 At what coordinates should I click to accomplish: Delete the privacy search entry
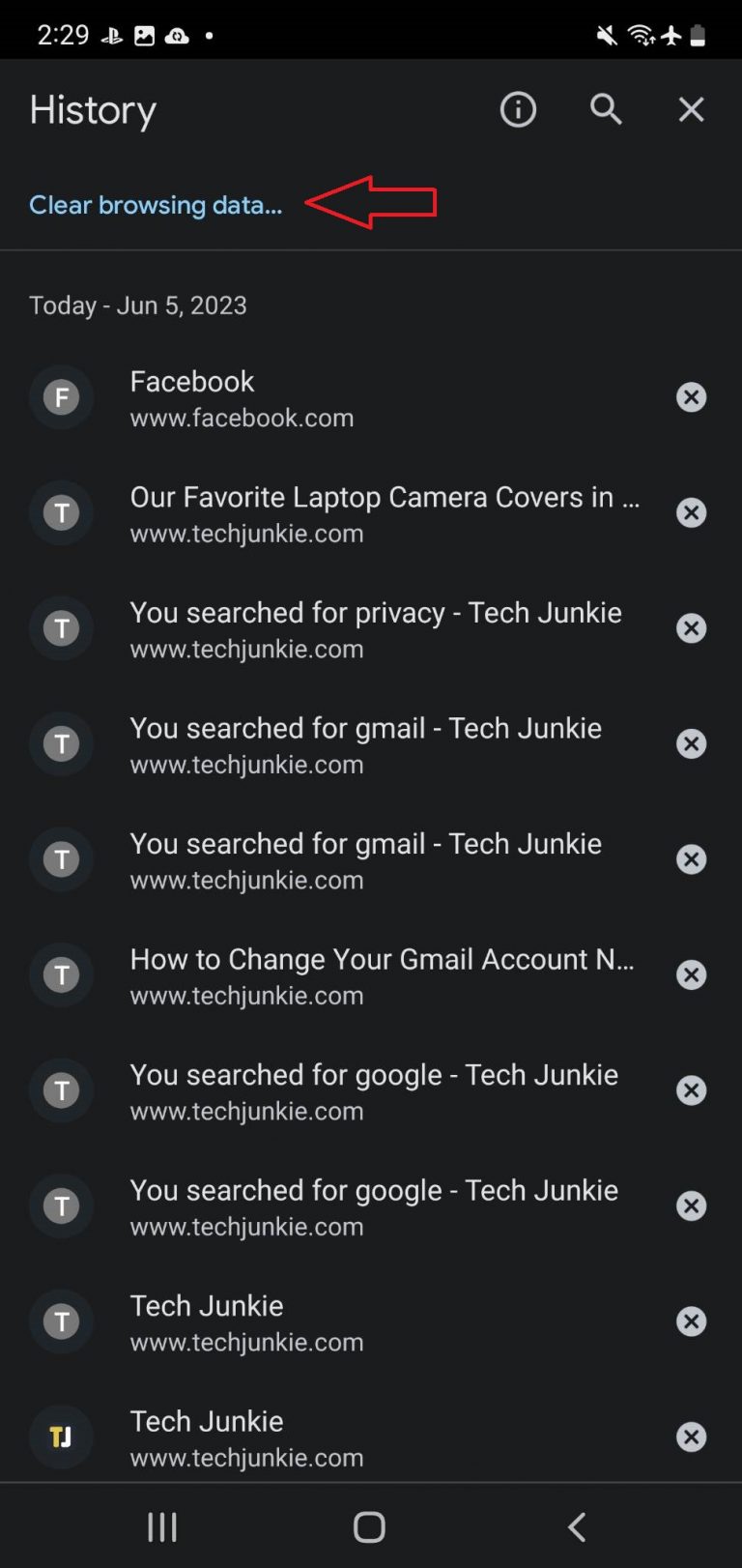point(692,628)
